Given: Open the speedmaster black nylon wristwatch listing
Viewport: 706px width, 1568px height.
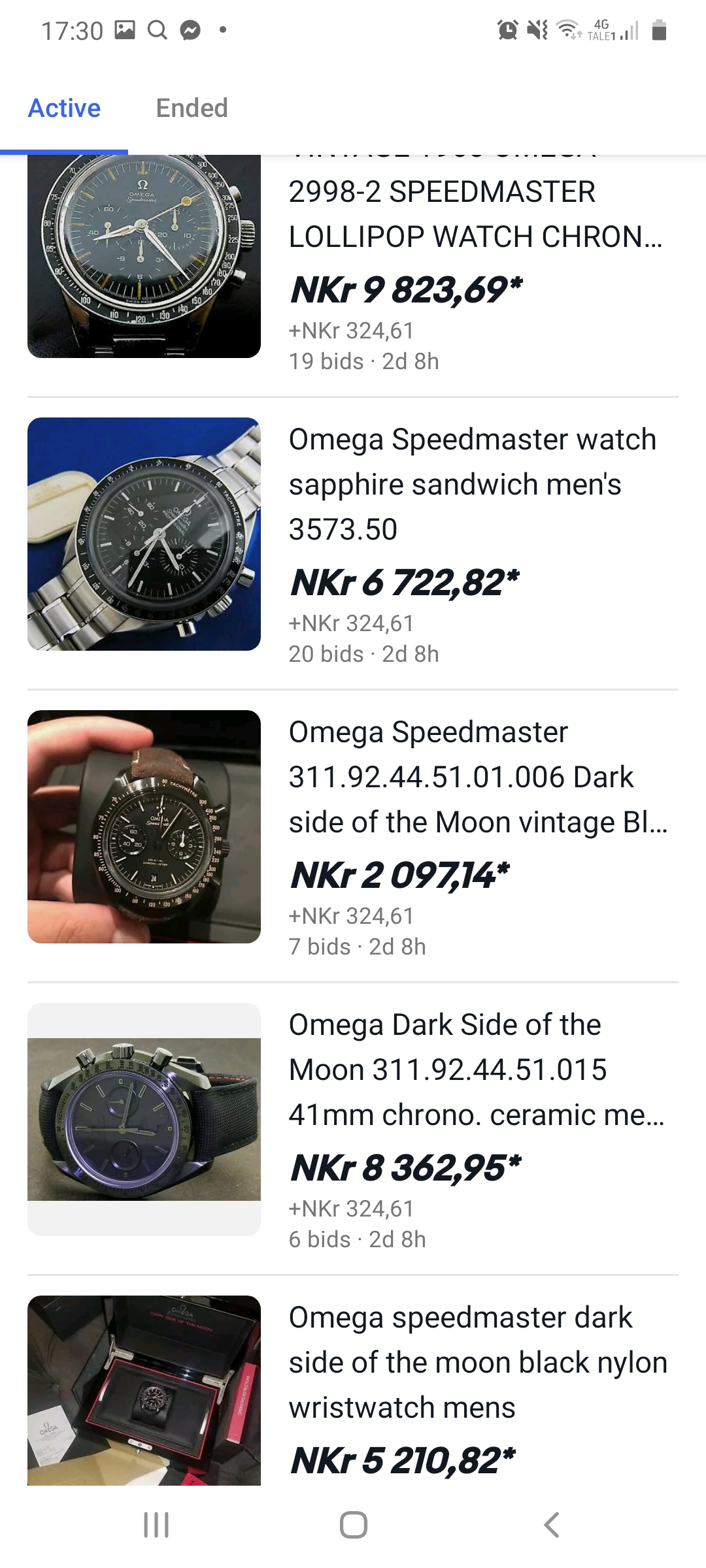Looking at the screenshot, I should point(477,1362).
